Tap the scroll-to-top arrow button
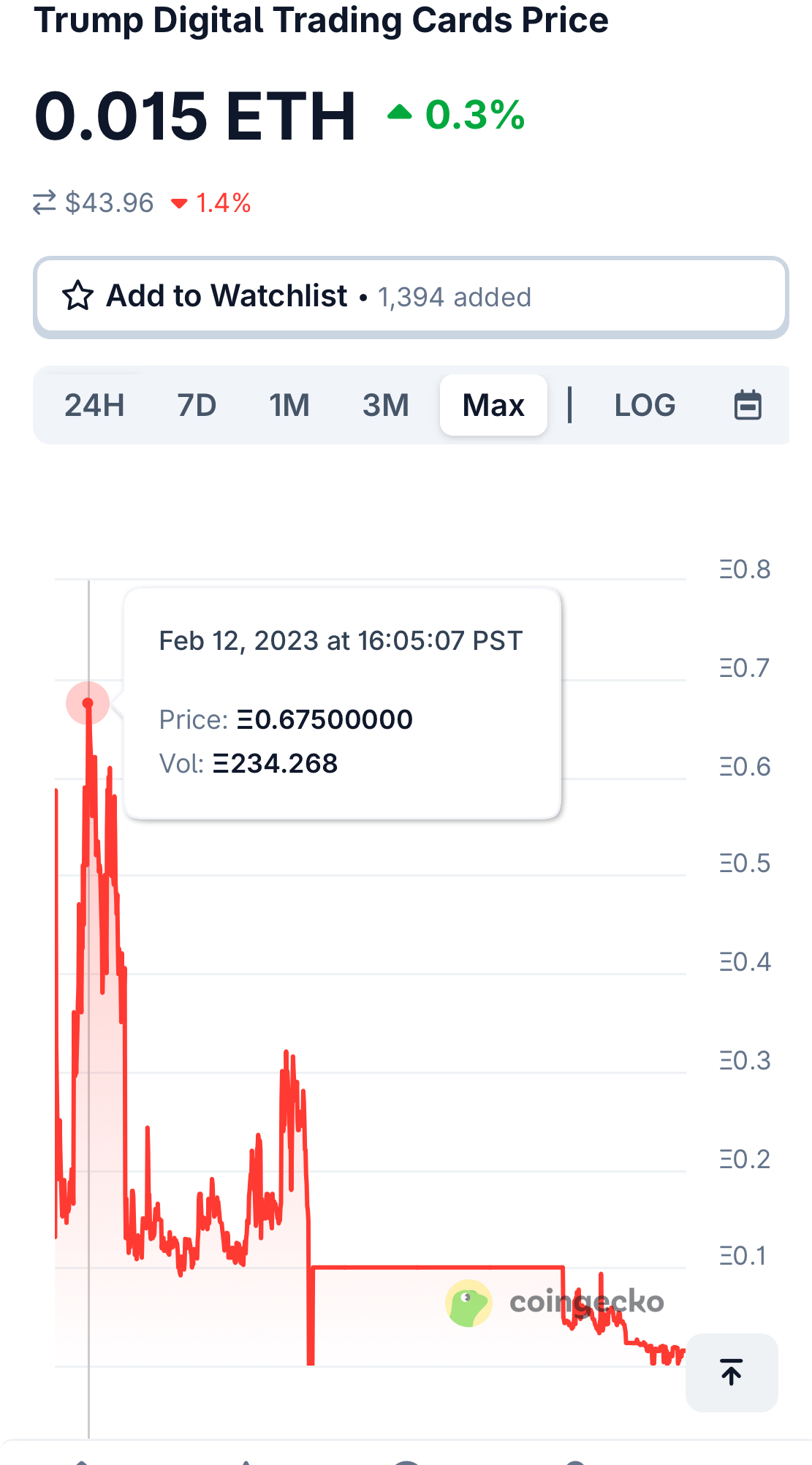The image size is (812, 1465). click(x=732, y=1372)
